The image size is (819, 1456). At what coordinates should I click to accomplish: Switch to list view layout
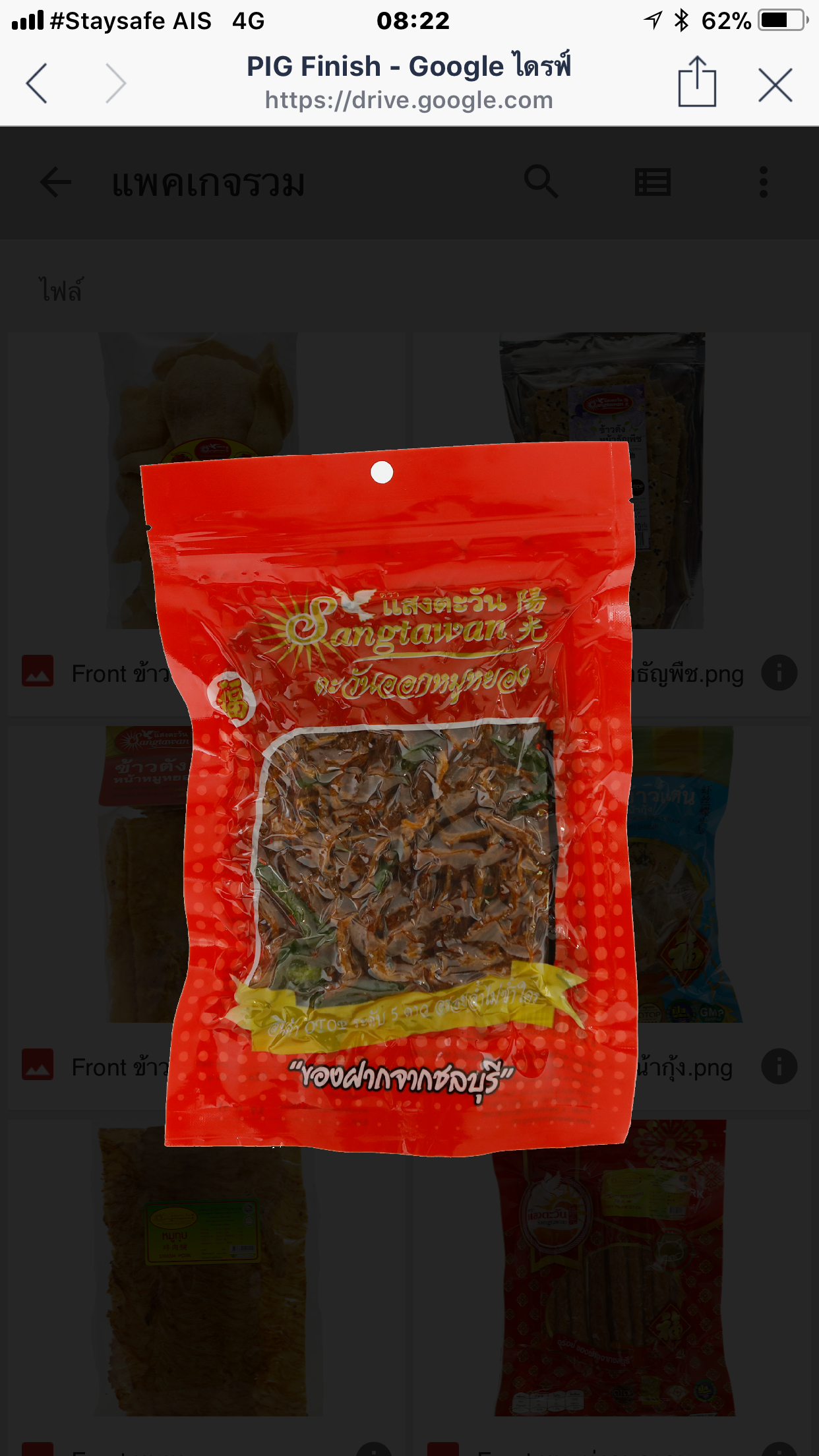(x=653, y=182)
